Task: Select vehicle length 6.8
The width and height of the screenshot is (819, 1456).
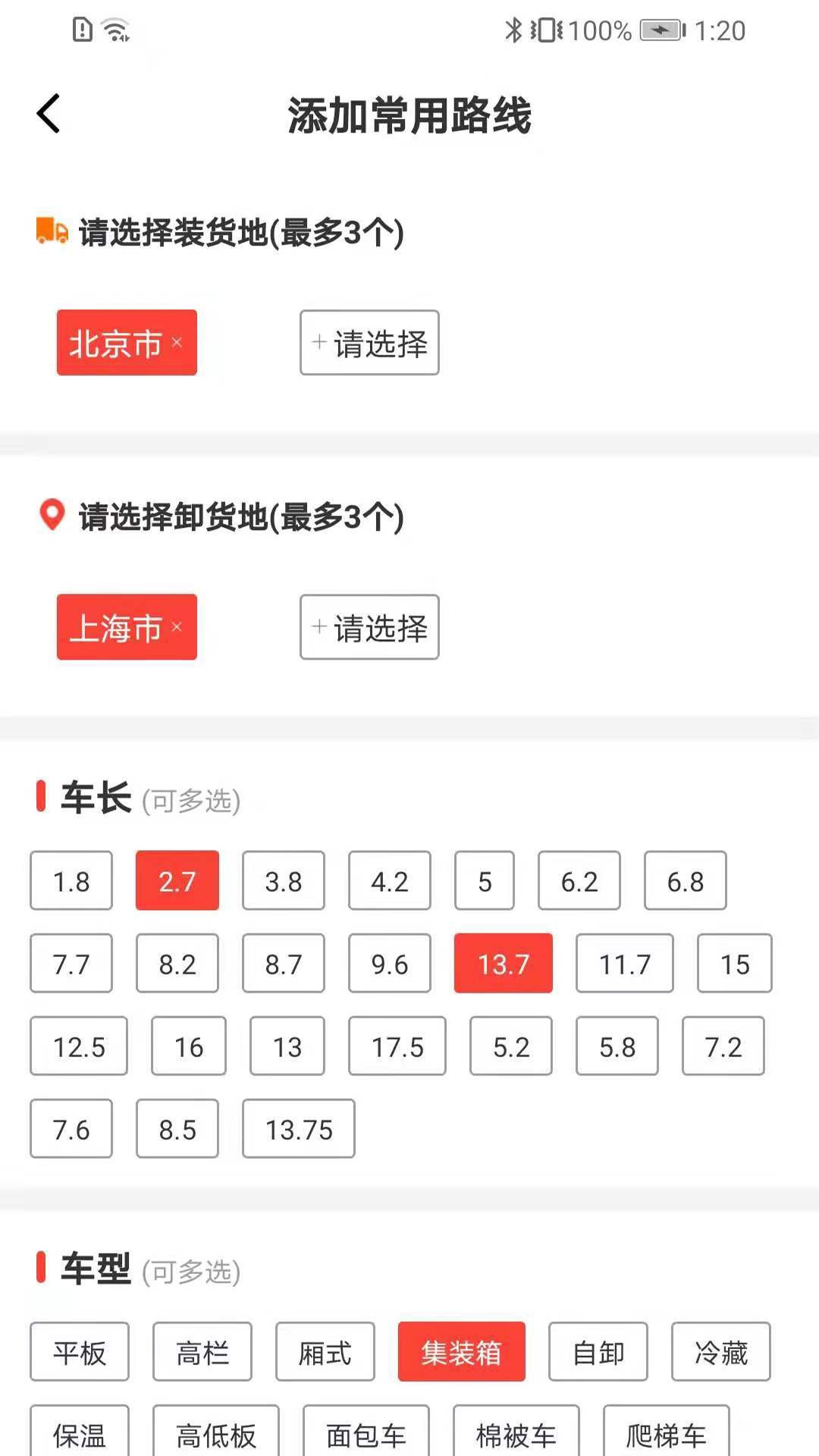Action: click(686, 880)
